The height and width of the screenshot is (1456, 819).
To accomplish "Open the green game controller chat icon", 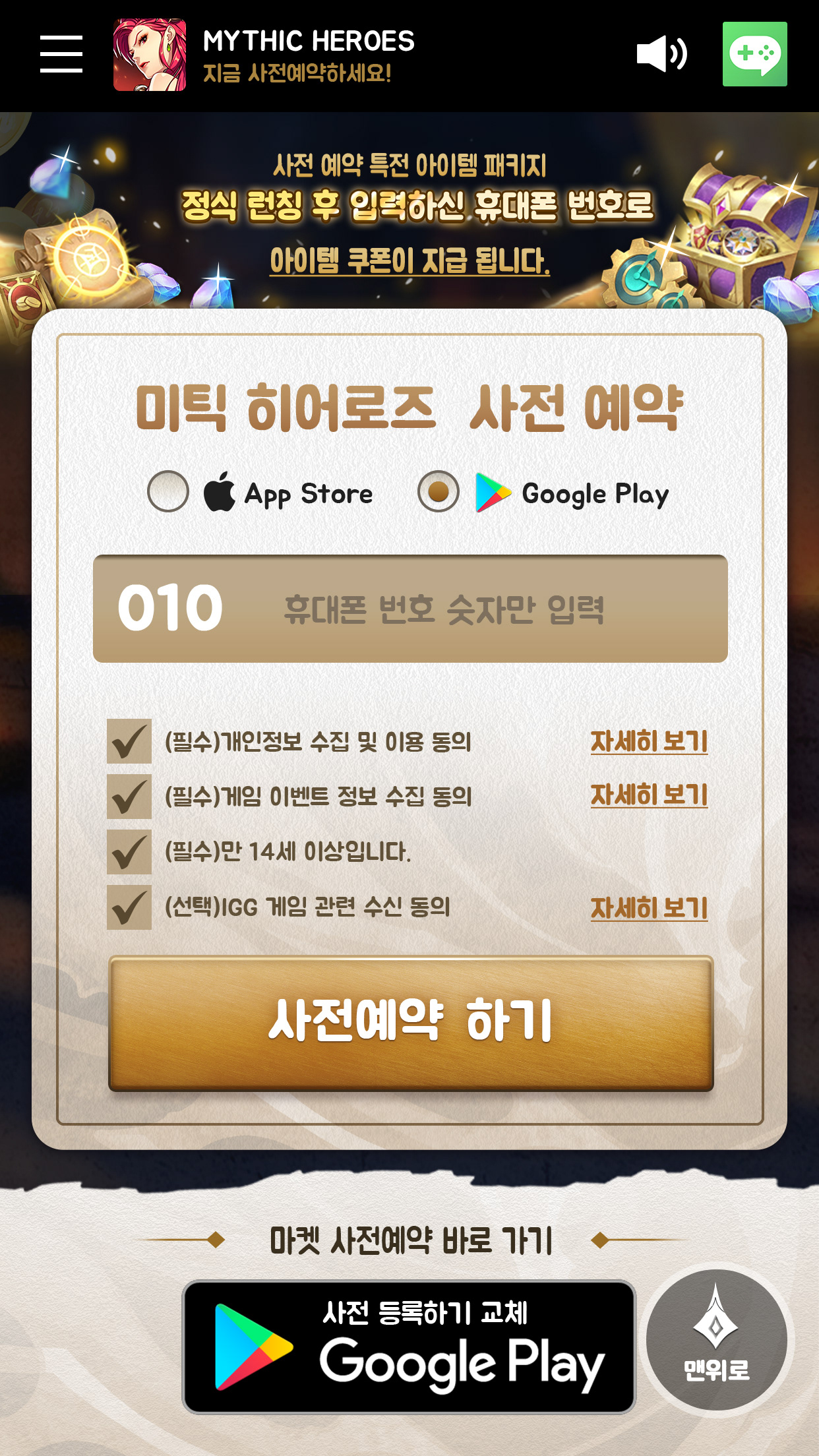I will point(754,54).
